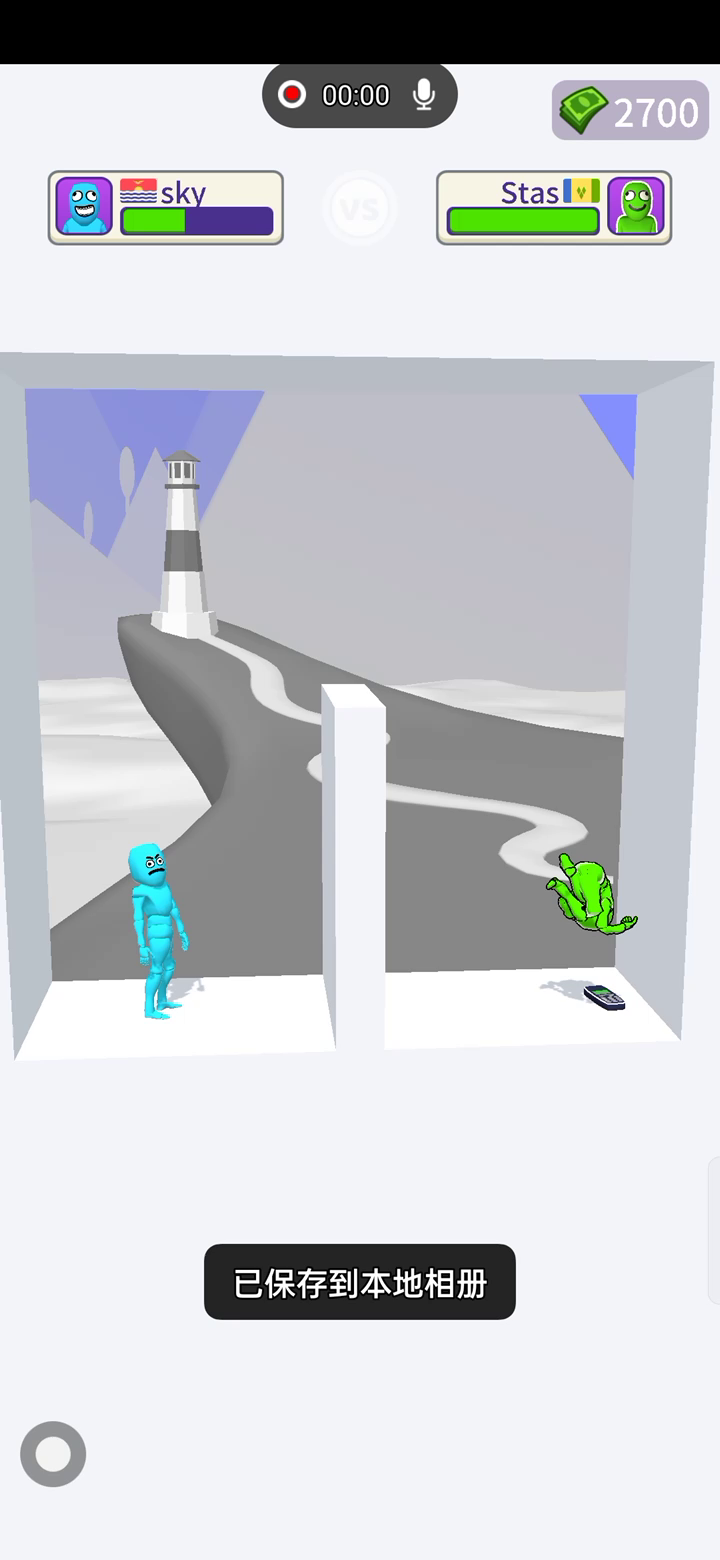The height and width of the screenshot is (1560, 720).
Task: Open the floating circle button
Action: pos(53,1454)
